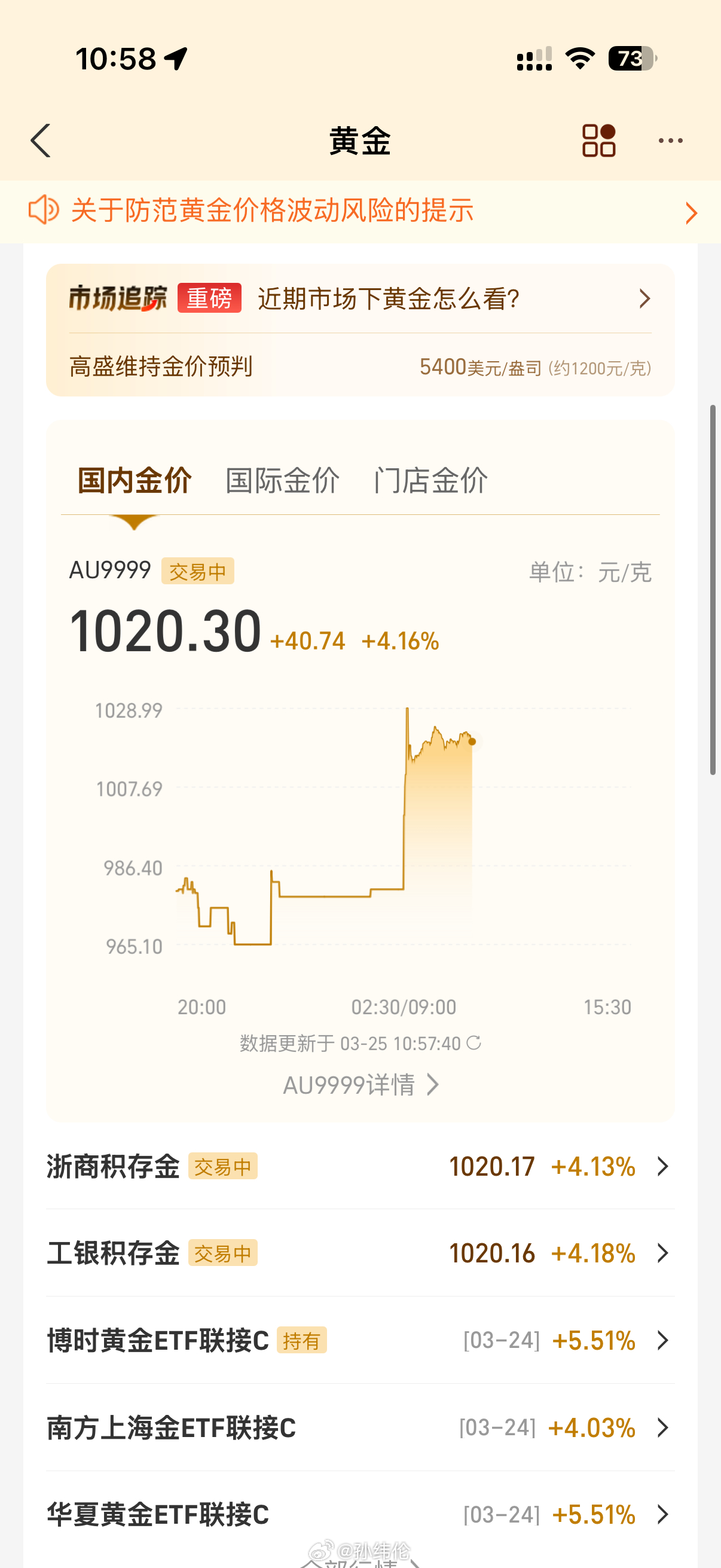Open 浙商积存金 details

(360, 1166)
